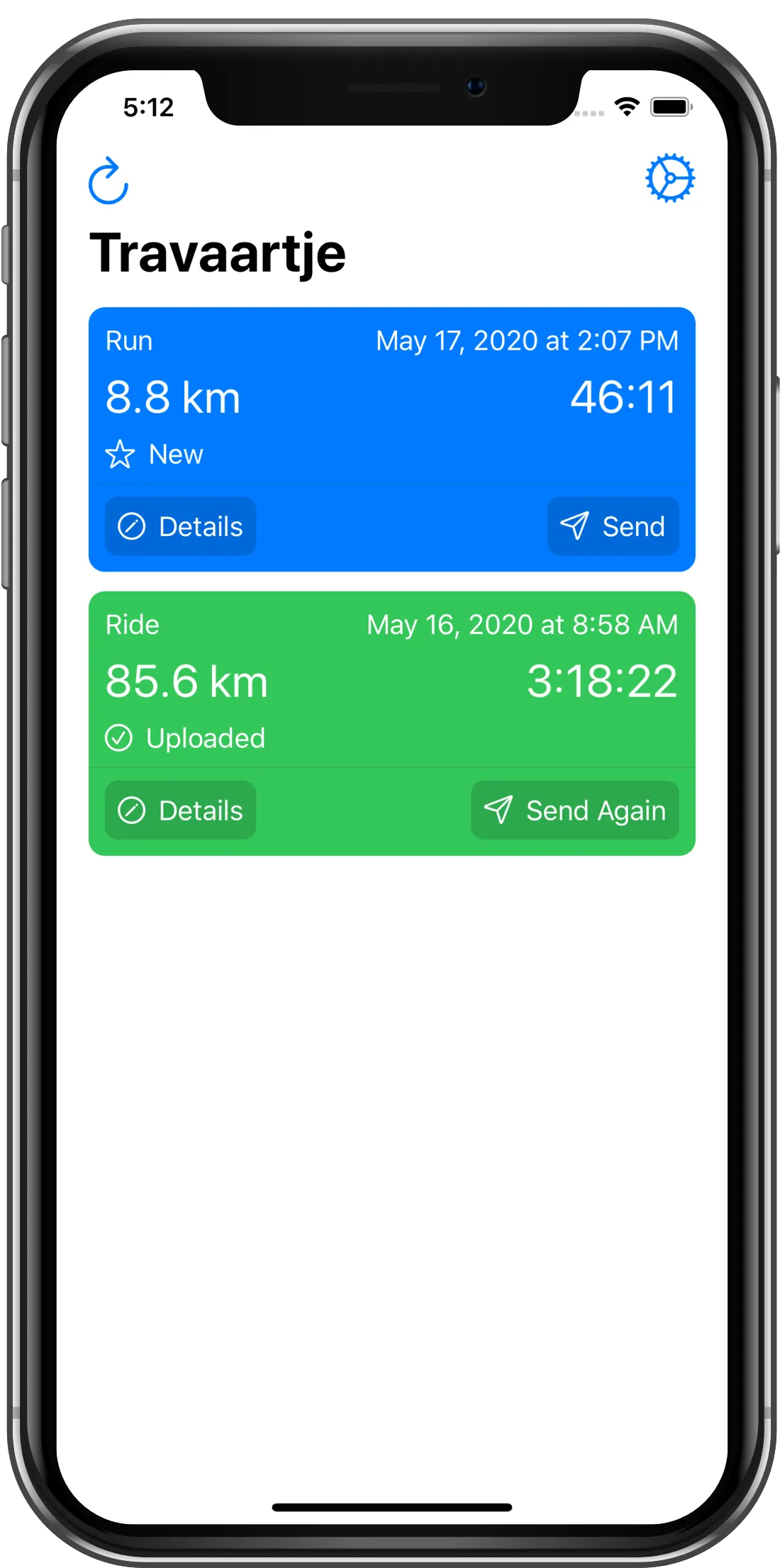View Details of the Ride activity
780x1568 pixels.
(x=181, y=811)
